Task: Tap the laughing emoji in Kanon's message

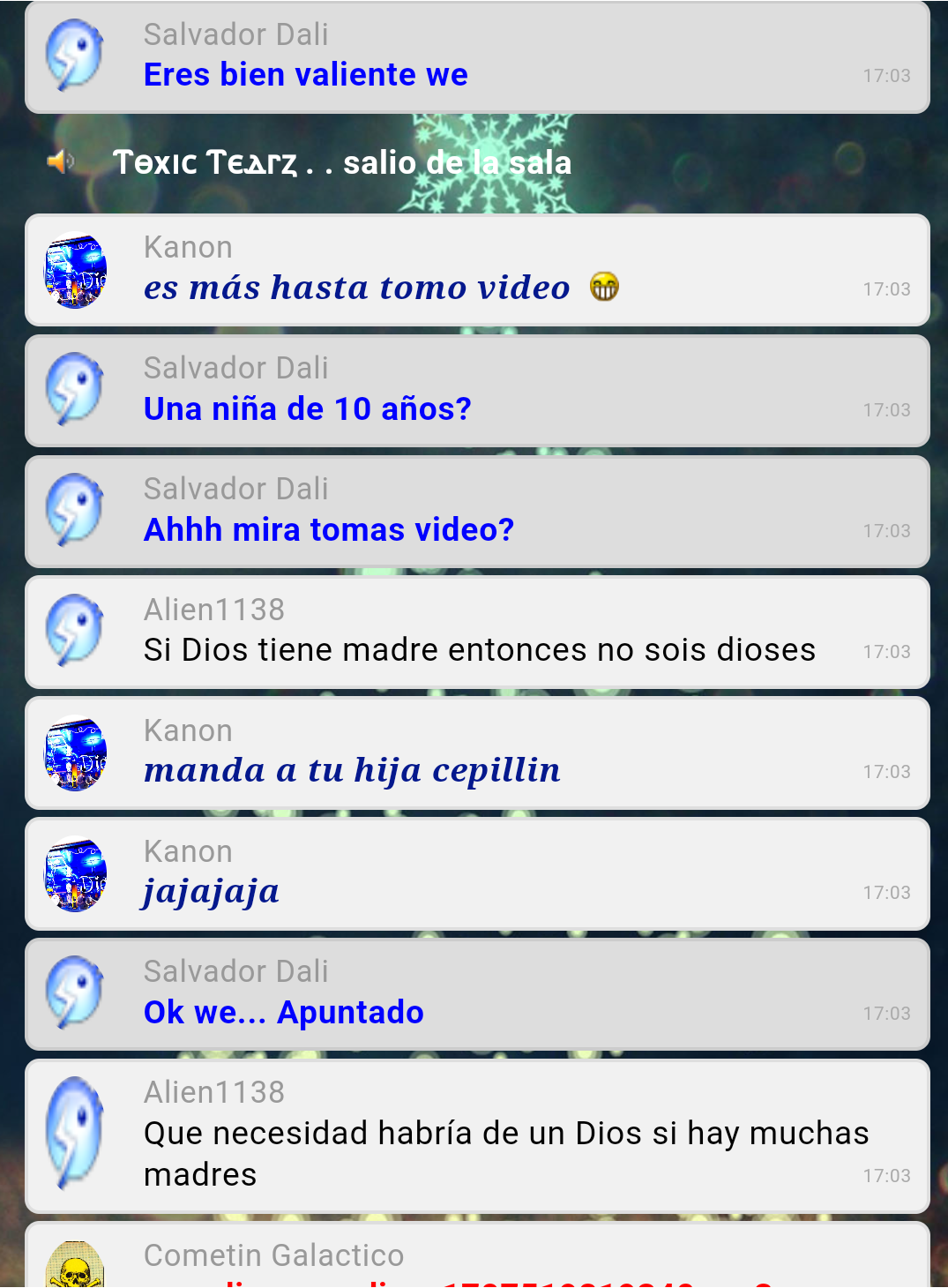Action: [x=603, y=287]
